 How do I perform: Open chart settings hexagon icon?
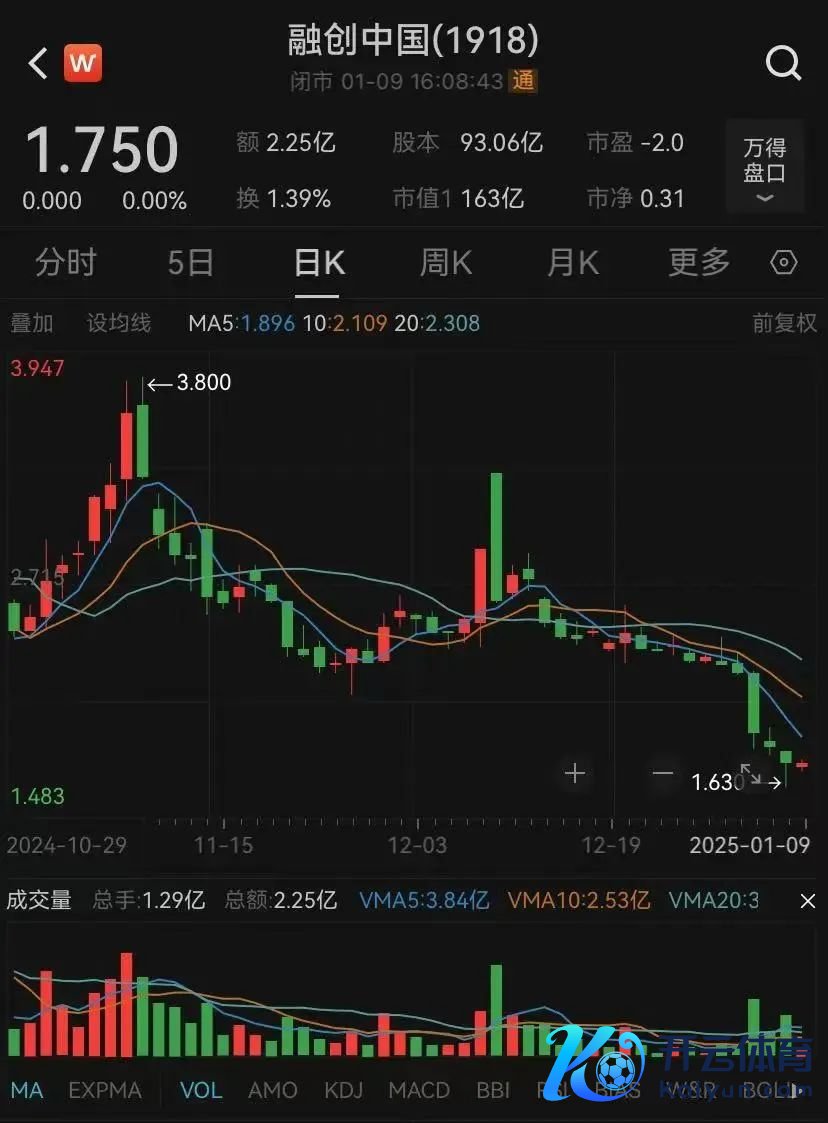tap(785, 263)
